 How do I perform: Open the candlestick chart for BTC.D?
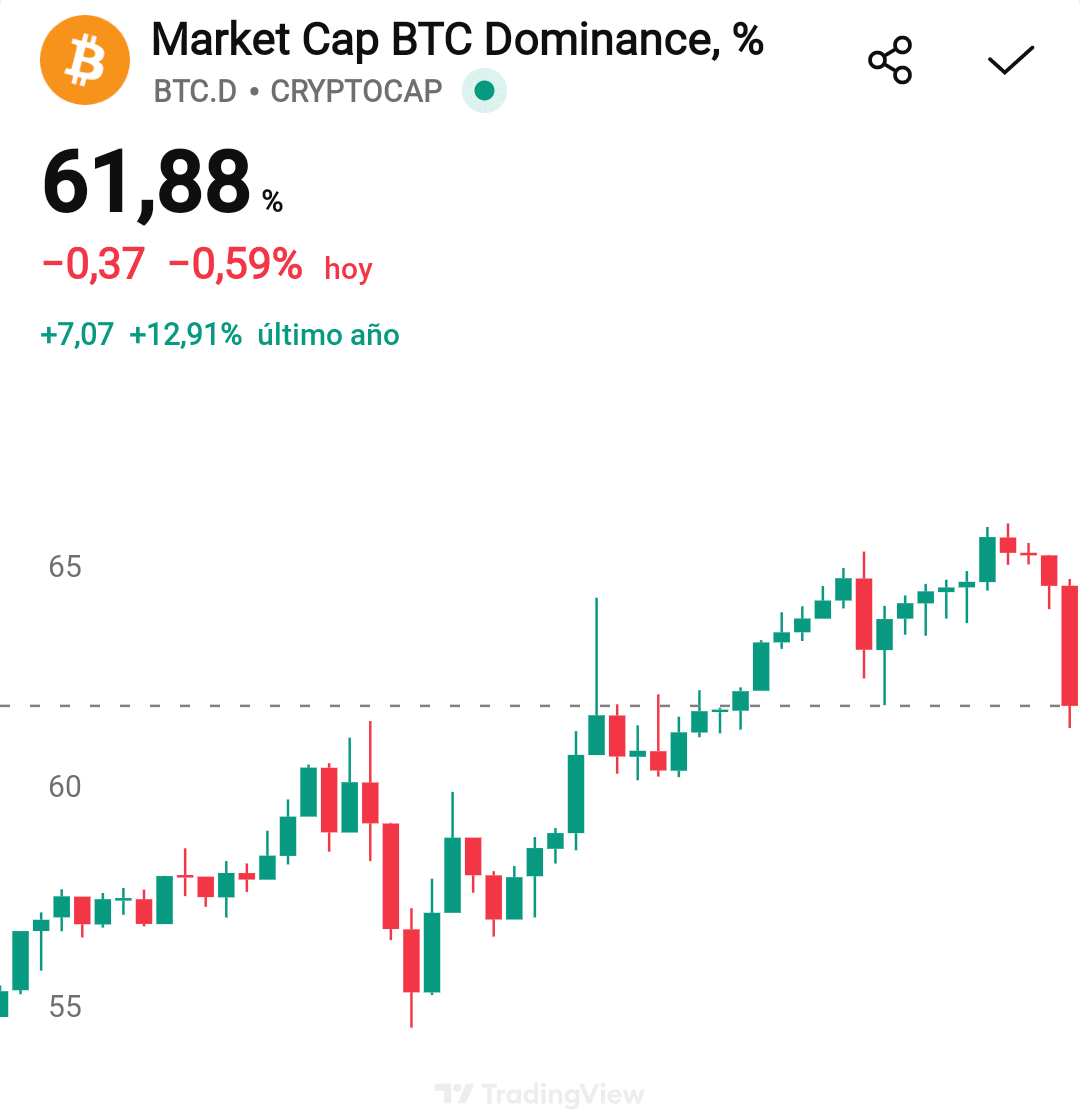point(540,776)
